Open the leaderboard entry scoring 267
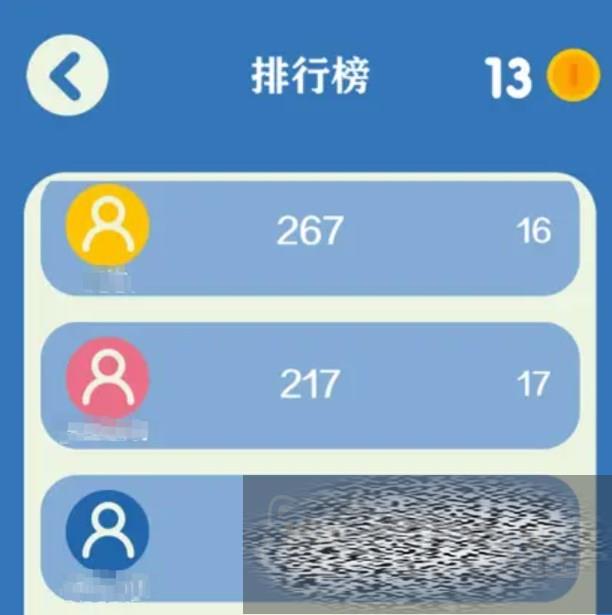 (x=310, y=233)
